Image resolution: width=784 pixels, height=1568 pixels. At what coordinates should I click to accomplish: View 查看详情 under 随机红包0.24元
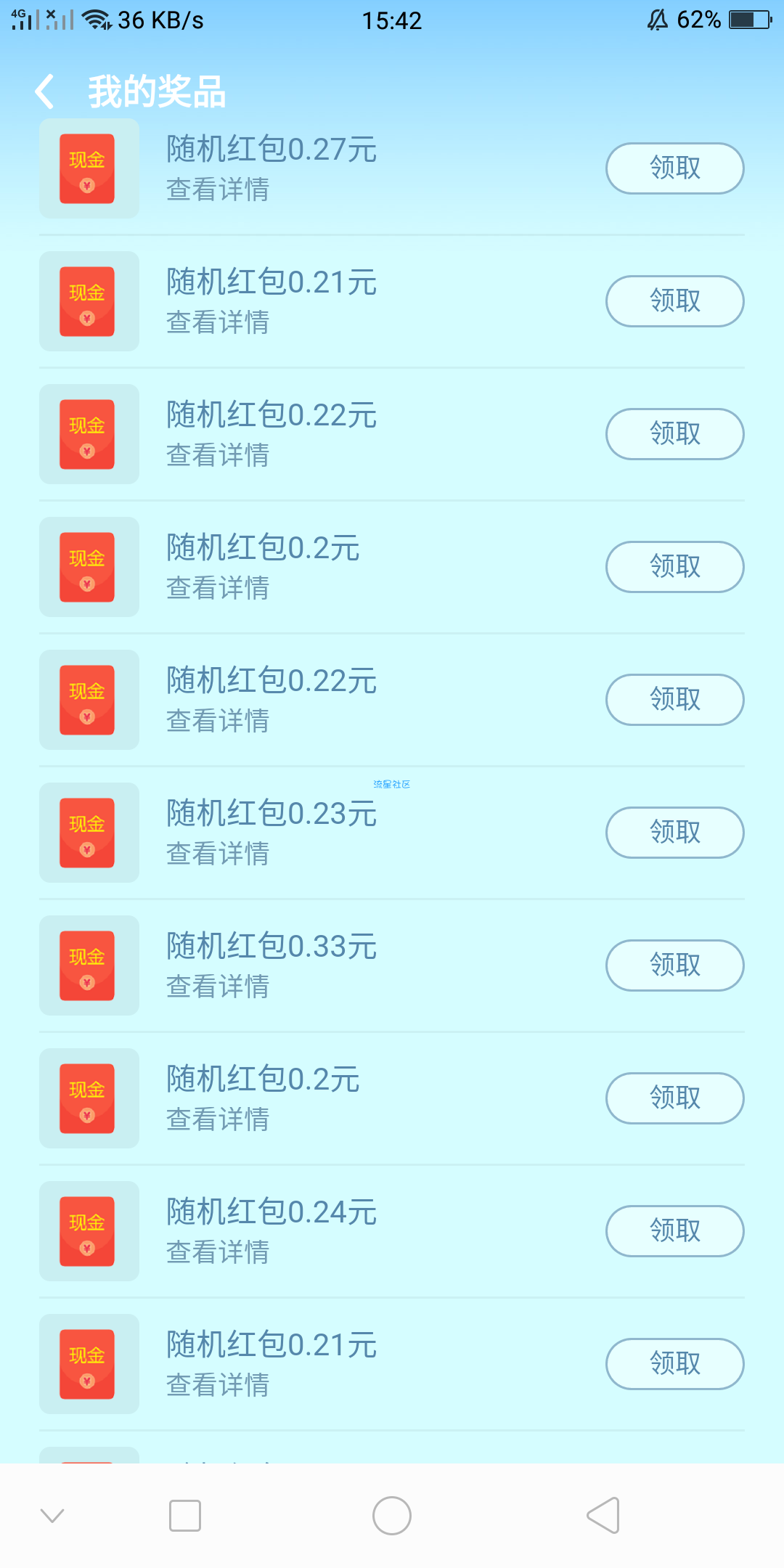[218, 1253]
